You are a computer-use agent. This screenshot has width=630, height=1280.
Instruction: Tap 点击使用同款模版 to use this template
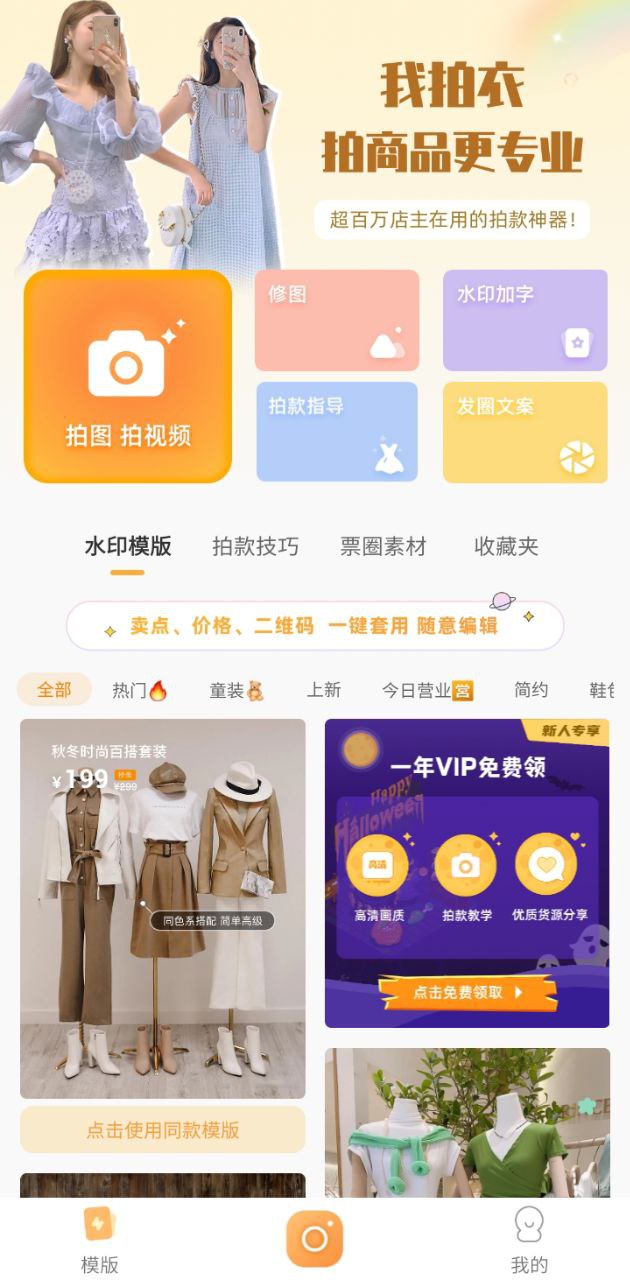pyautogui.click(x=163, y=1130)
